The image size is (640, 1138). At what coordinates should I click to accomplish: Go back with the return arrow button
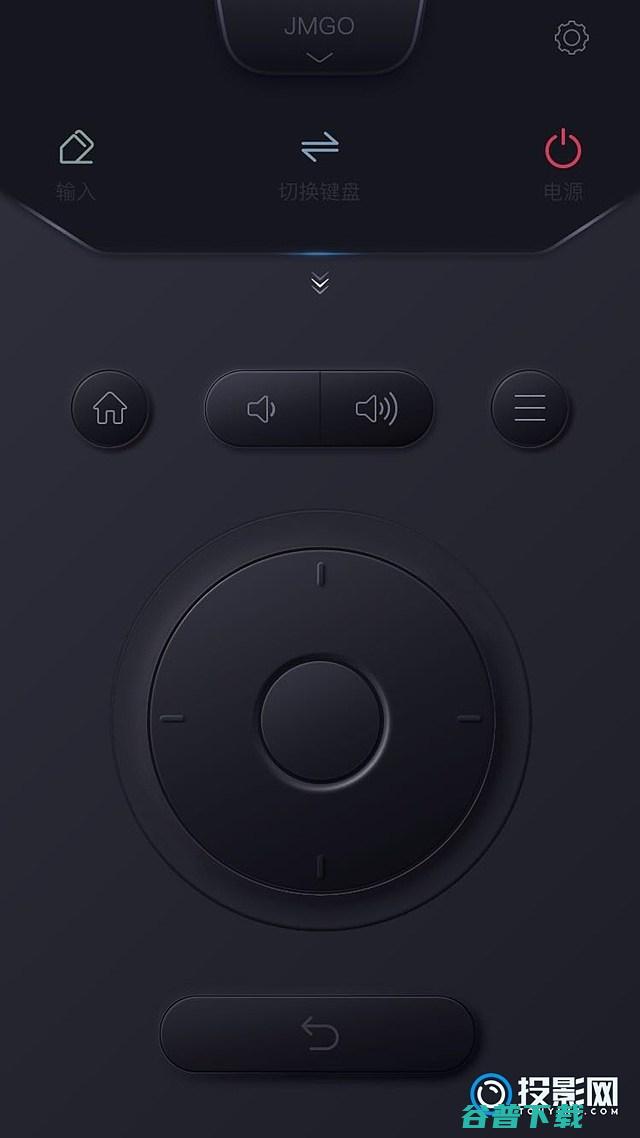tap(318, 1034)
